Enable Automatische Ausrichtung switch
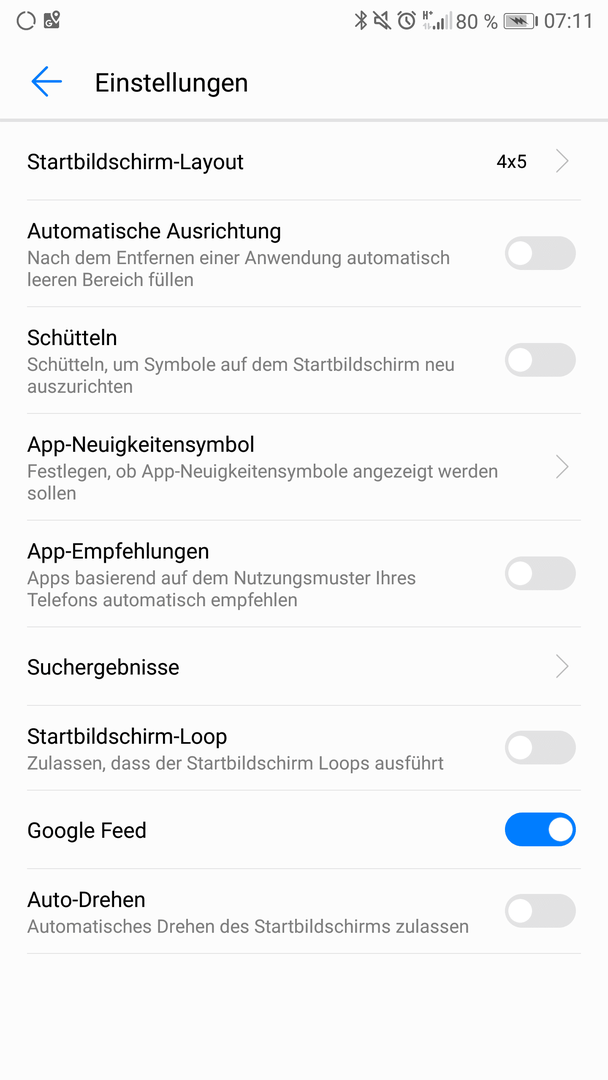The height and width of the screenshot is (1080, 608). point(540,253)
